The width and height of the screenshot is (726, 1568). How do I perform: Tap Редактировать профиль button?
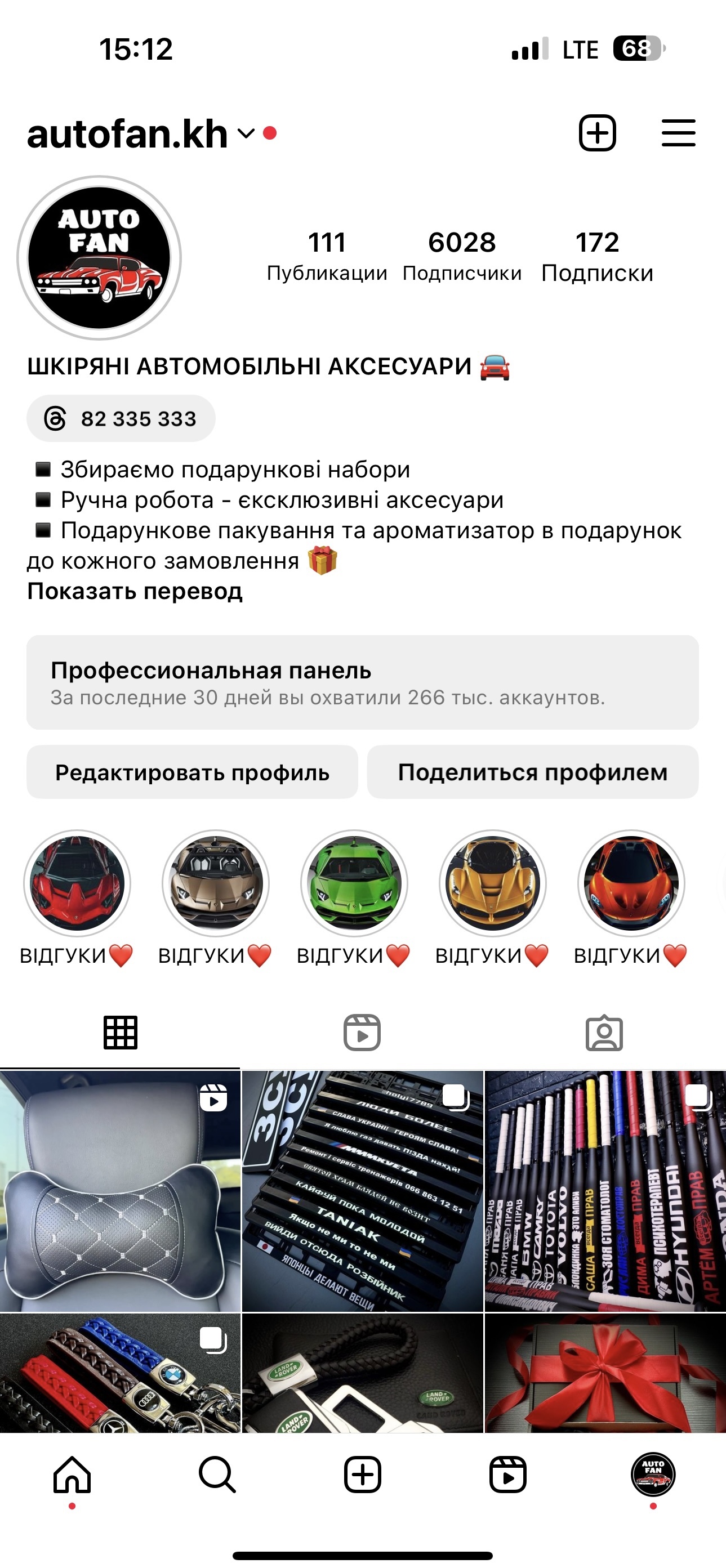[x=192, y=772]
